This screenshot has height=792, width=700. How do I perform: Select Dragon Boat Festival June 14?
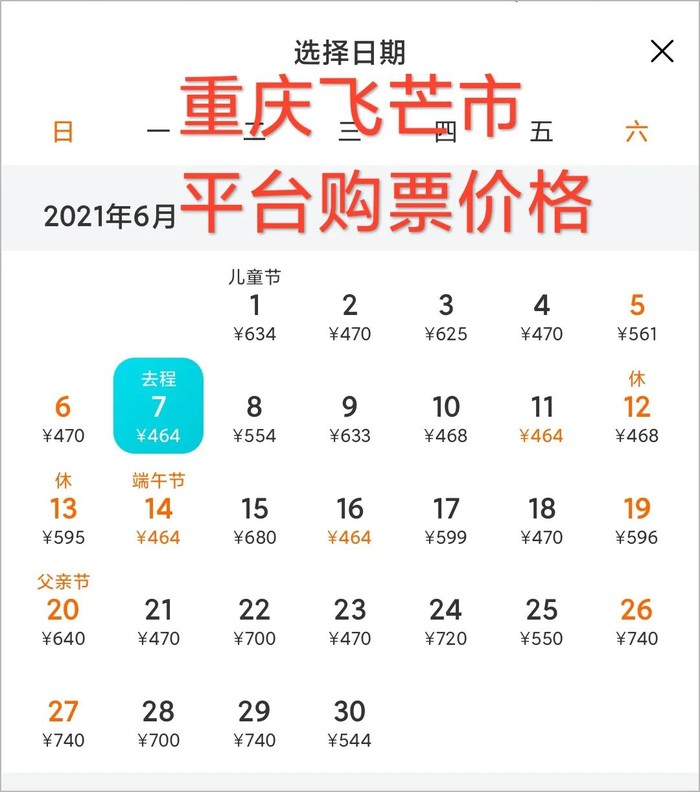pos(159,510)
